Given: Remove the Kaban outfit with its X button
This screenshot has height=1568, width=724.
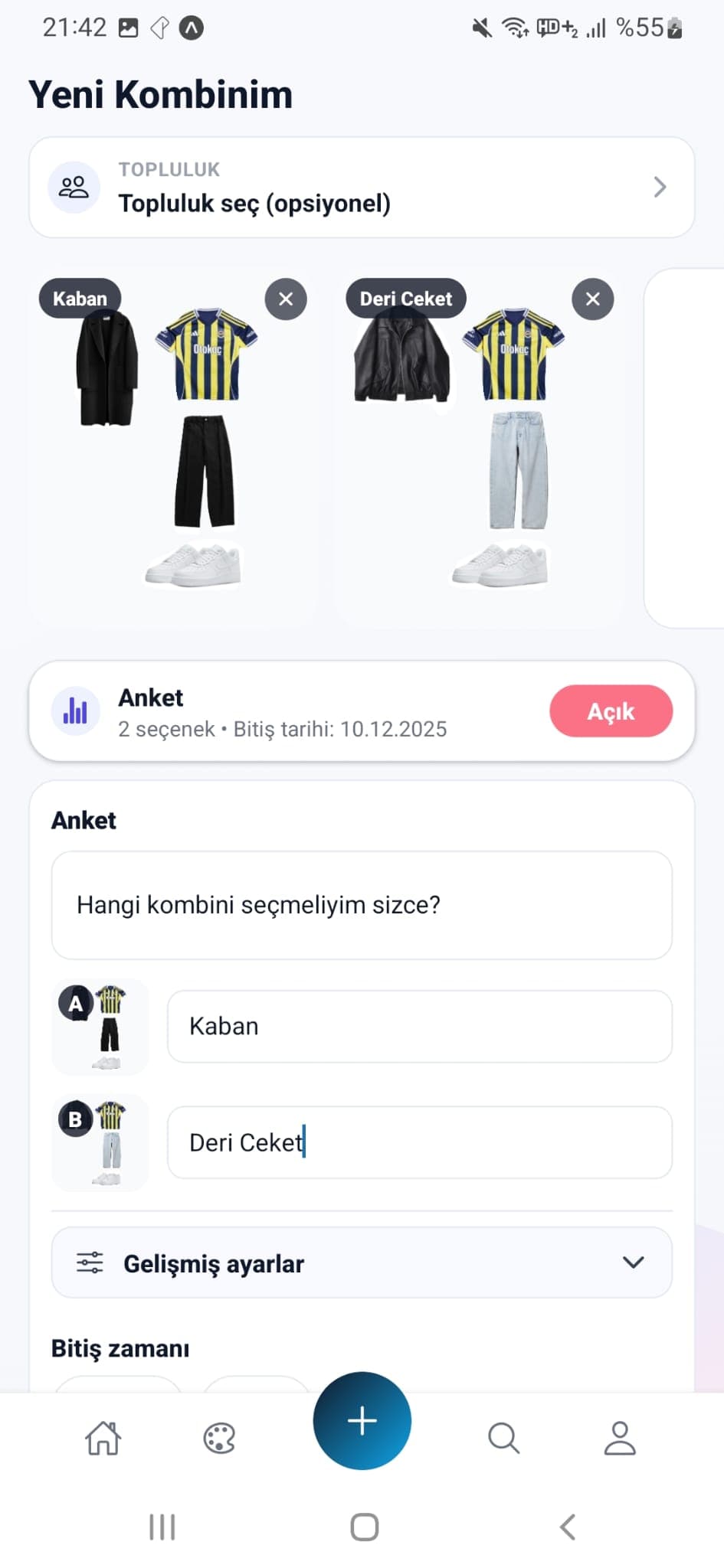Looking at the screenshot, I should pos(285,299).
